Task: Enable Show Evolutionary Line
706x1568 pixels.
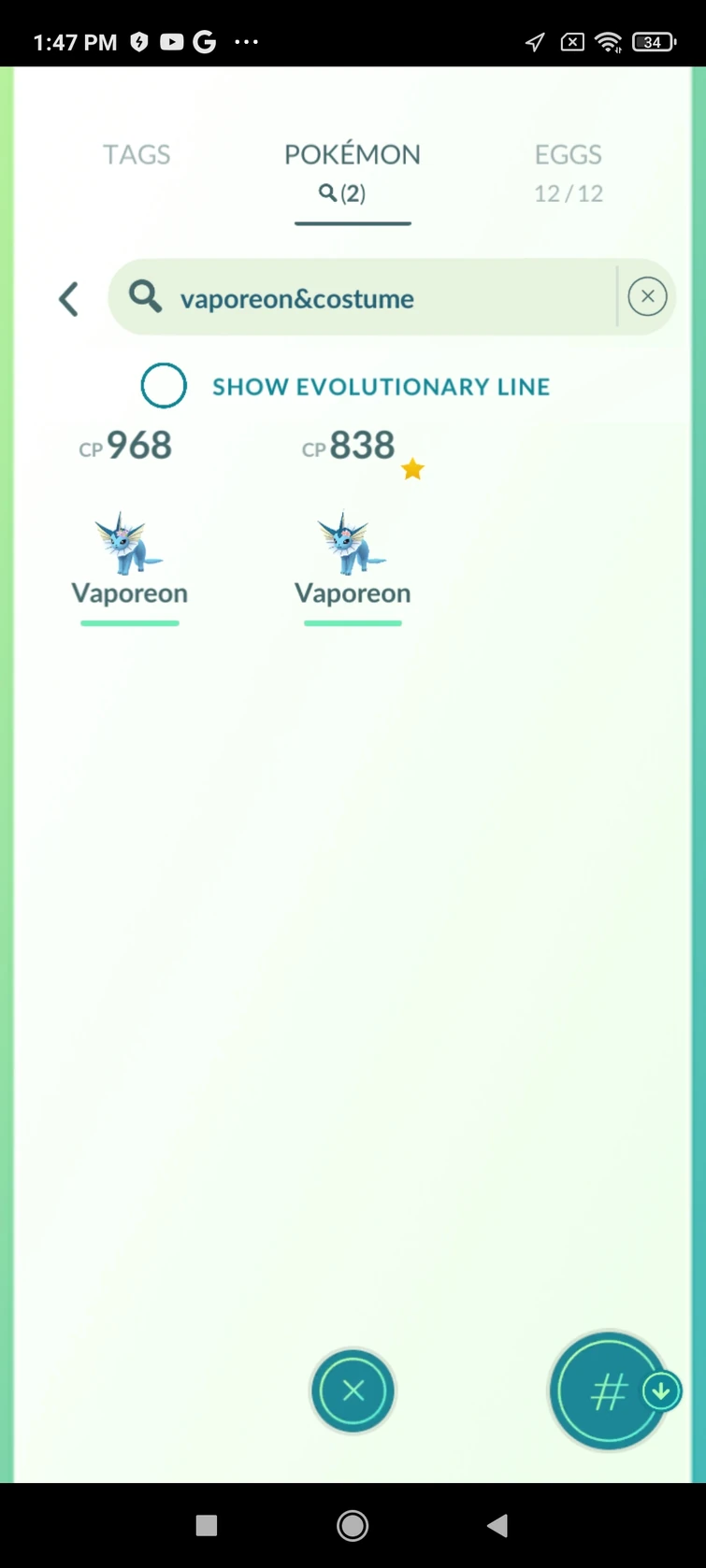Action: click(x=164, y=386)
